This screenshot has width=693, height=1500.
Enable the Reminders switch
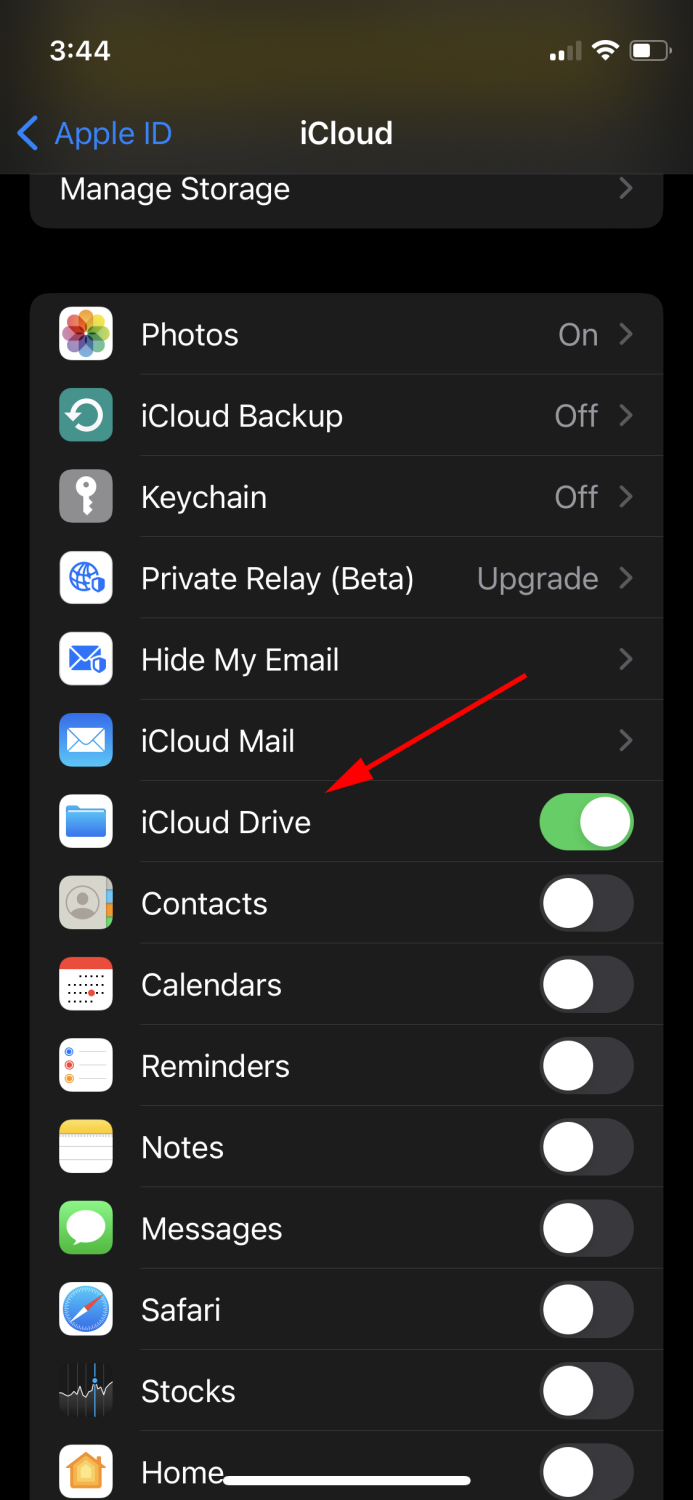(586, 1066)
